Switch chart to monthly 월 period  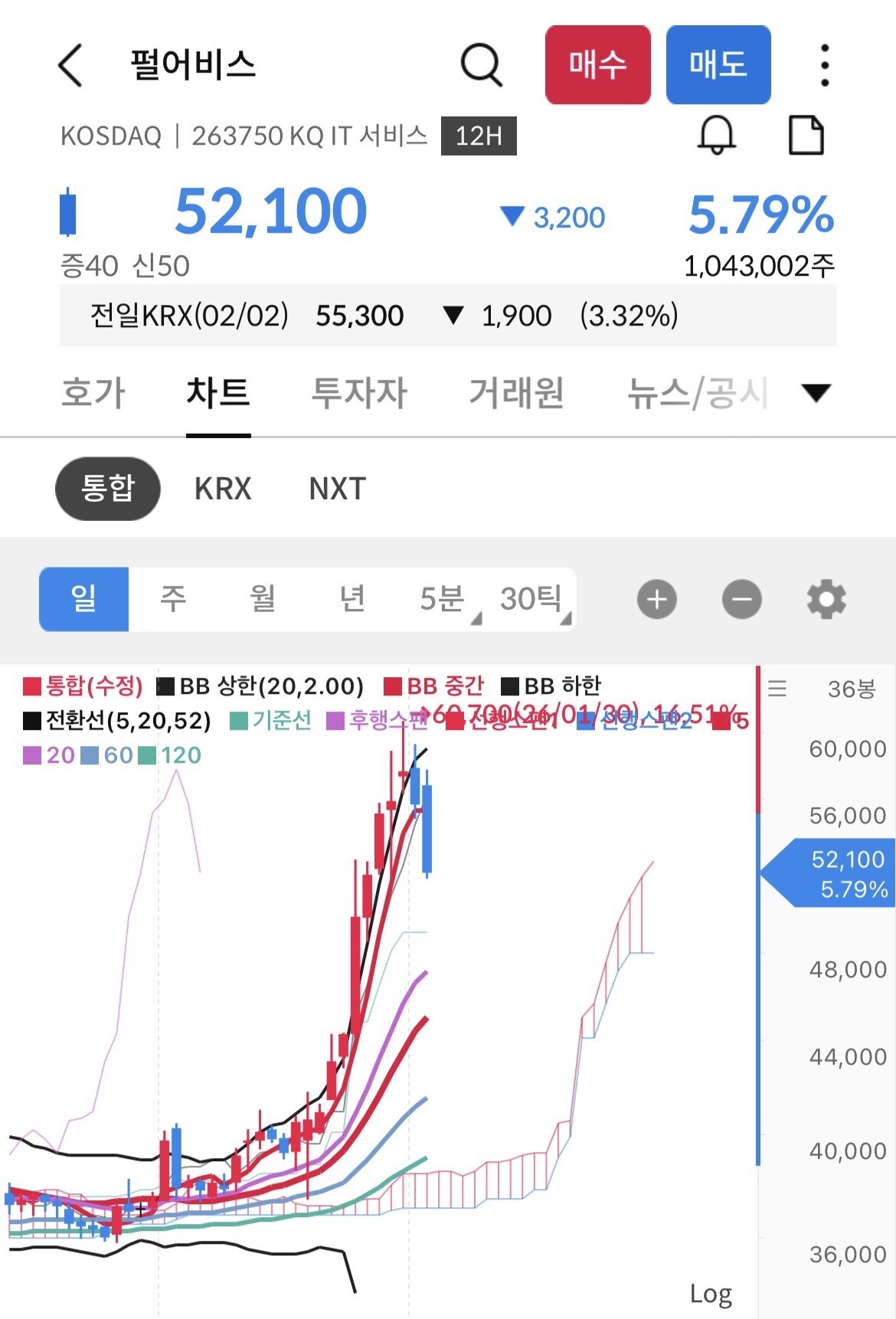[263, 599]
